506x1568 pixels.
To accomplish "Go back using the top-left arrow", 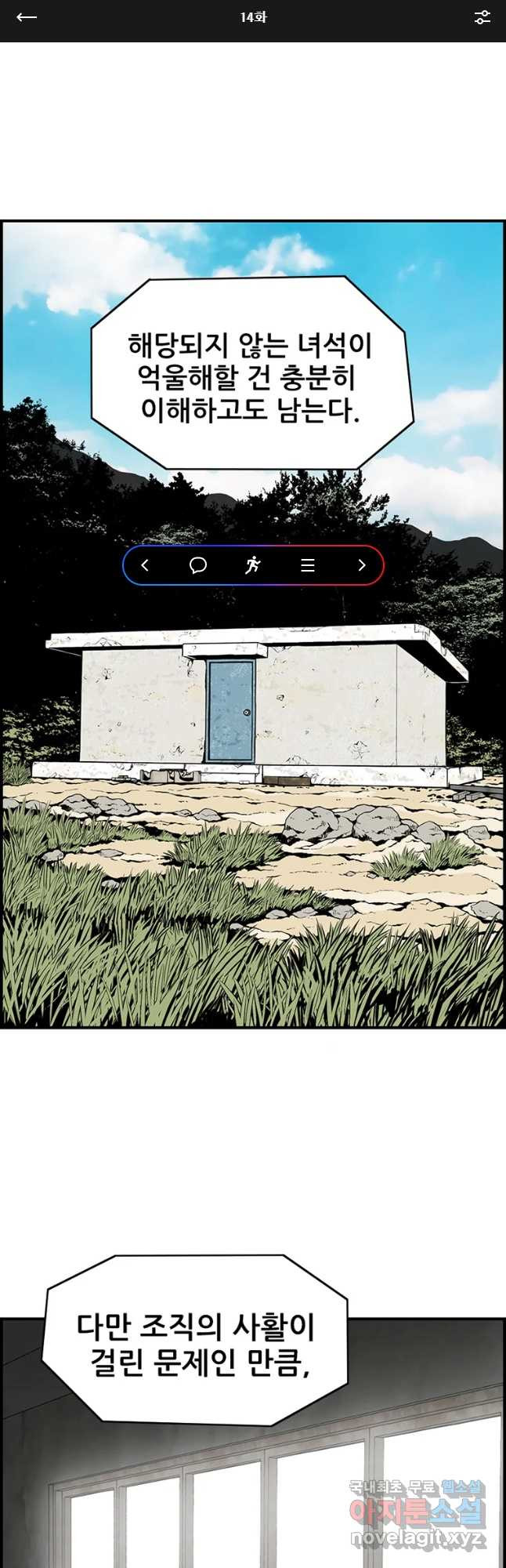I will click(27, 17).
